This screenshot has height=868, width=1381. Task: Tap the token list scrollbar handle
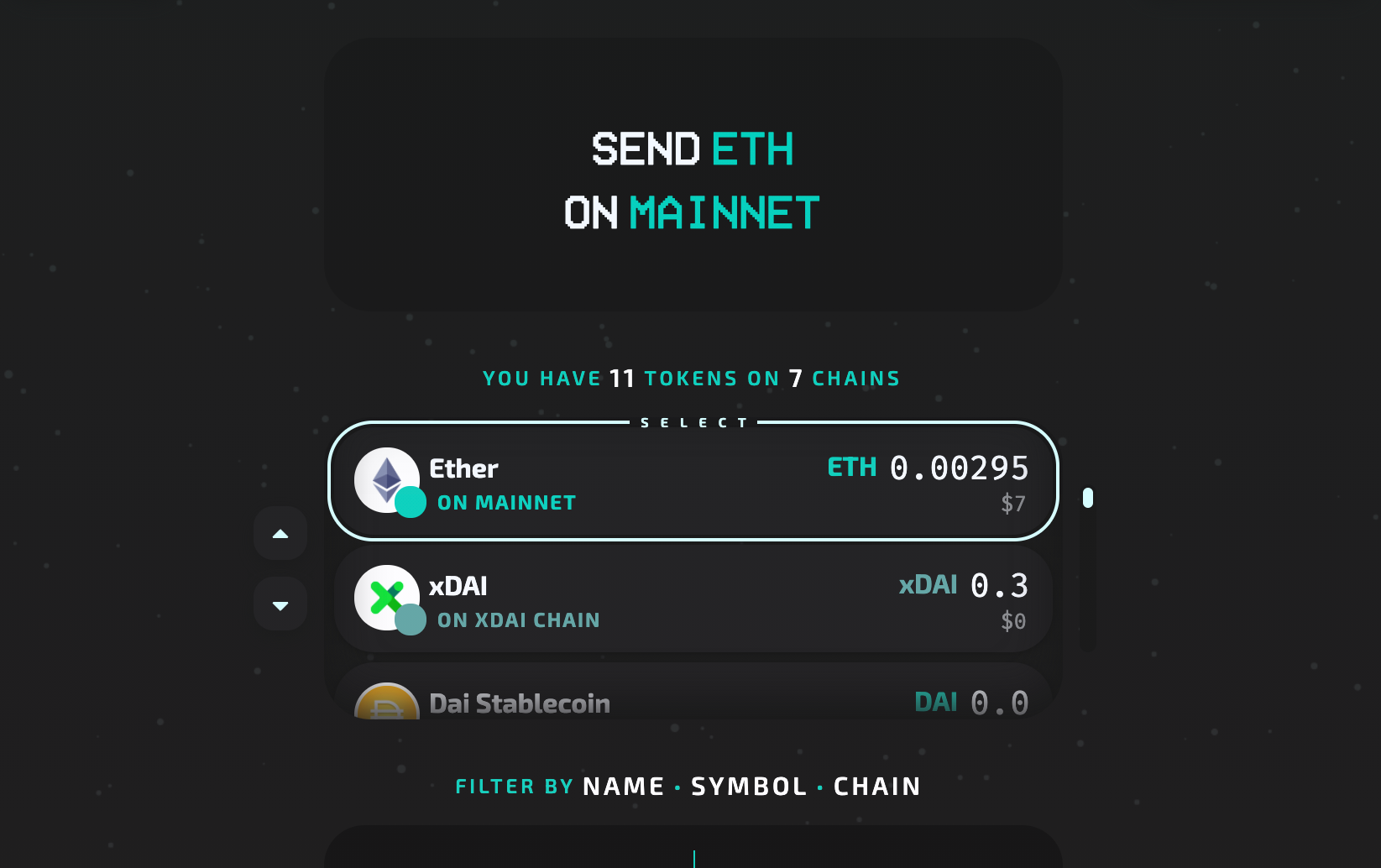[x=1088, y=498]
